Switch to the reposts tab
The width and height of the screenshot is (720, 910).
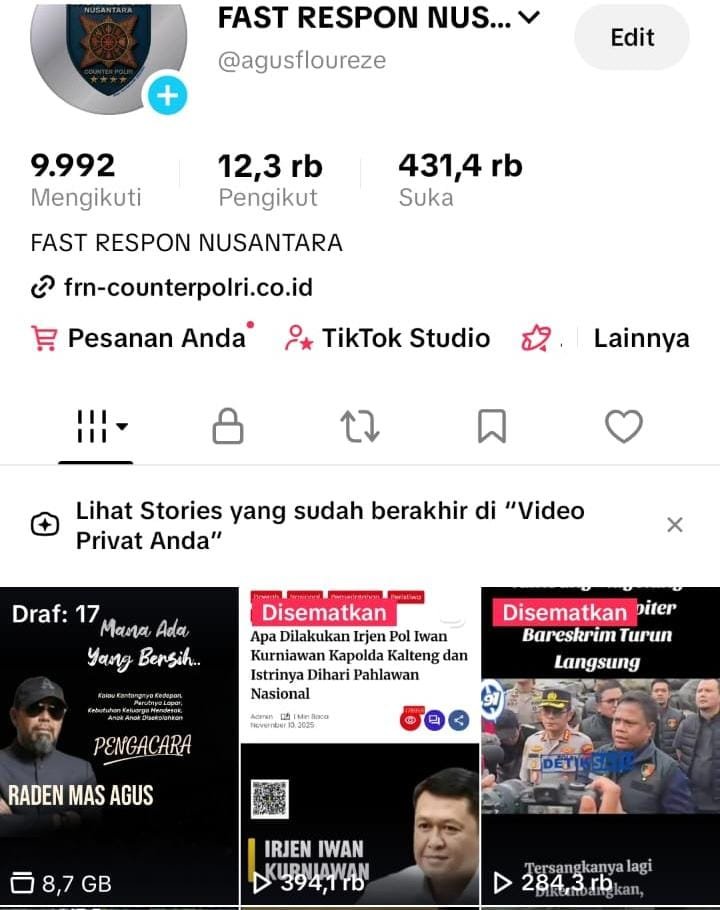pyautogui.click(x=360, y=426)
